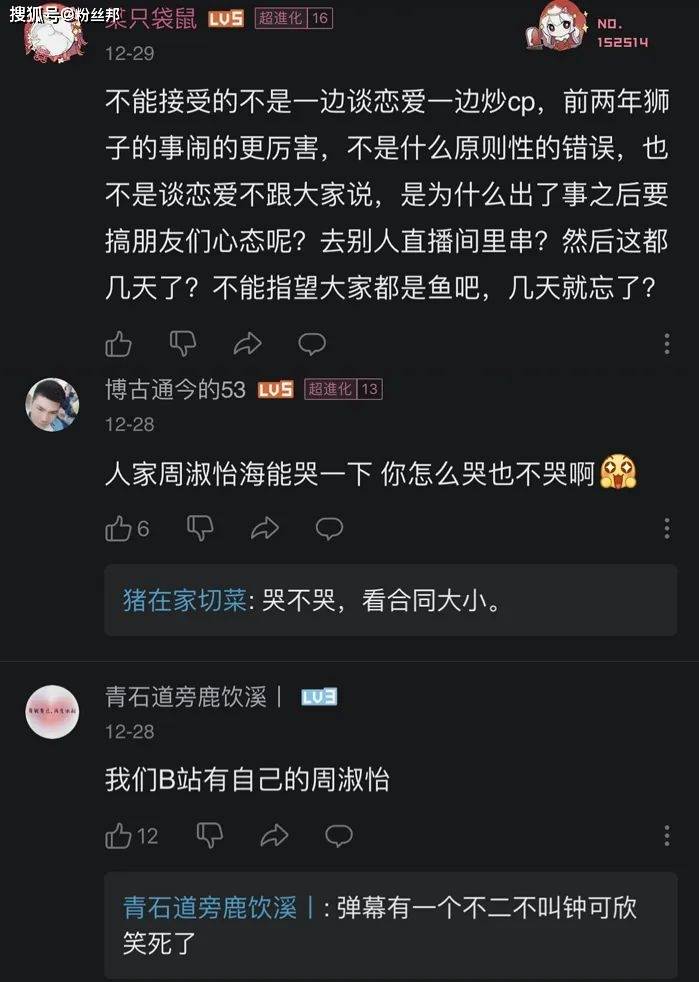The height and width of the screenshot is (982, 699).
Task: Open the reply from 猪在家切菜
Action: point(390,600)
